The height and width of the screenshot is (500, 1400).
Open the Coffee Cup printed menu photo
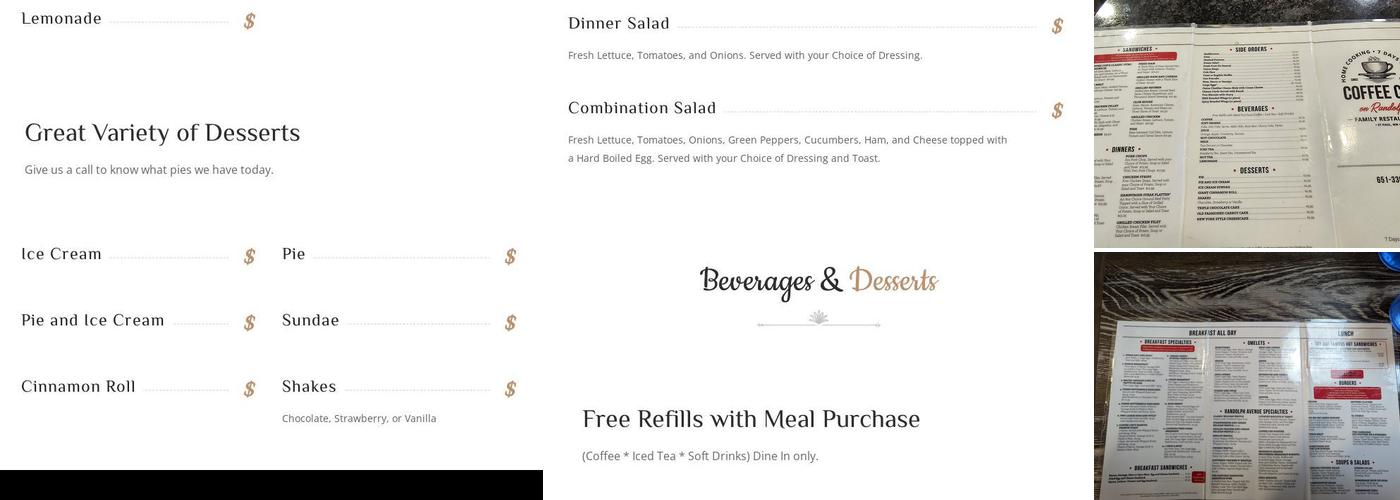tap(1246, 124)
